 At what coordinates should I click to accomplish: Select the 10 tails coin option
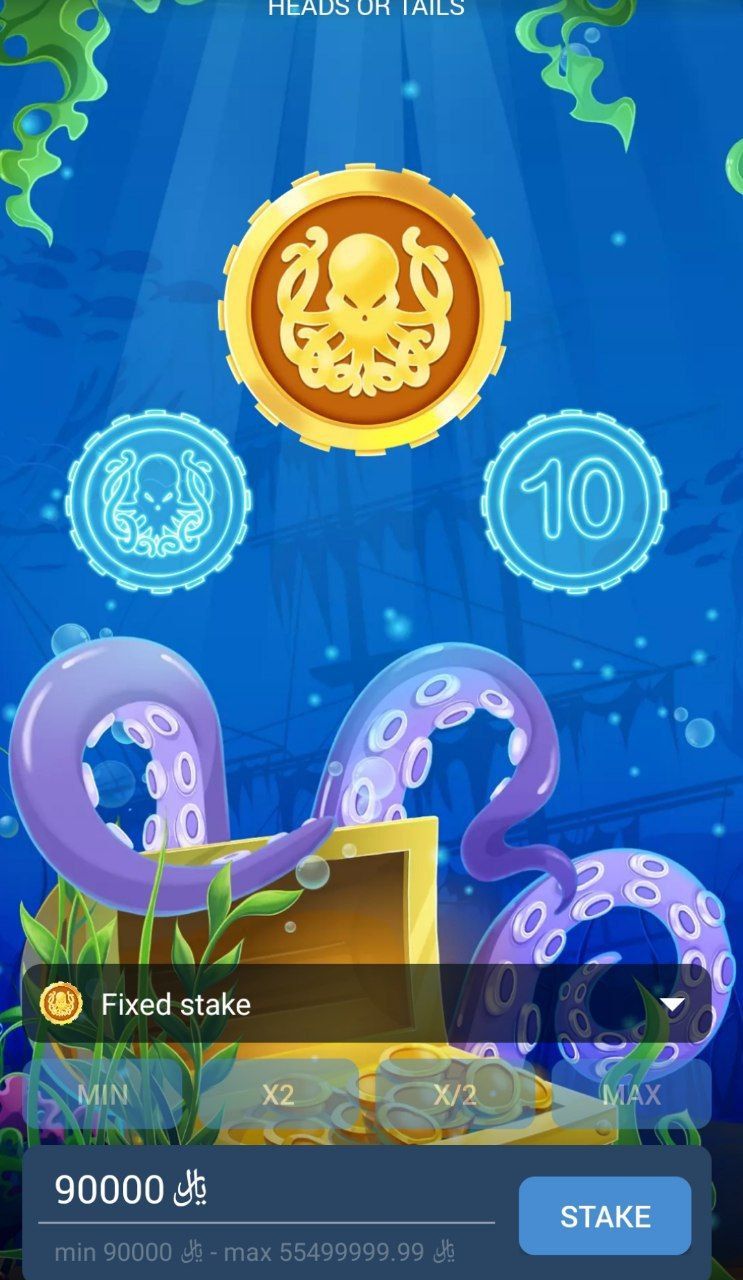point(574,500)
